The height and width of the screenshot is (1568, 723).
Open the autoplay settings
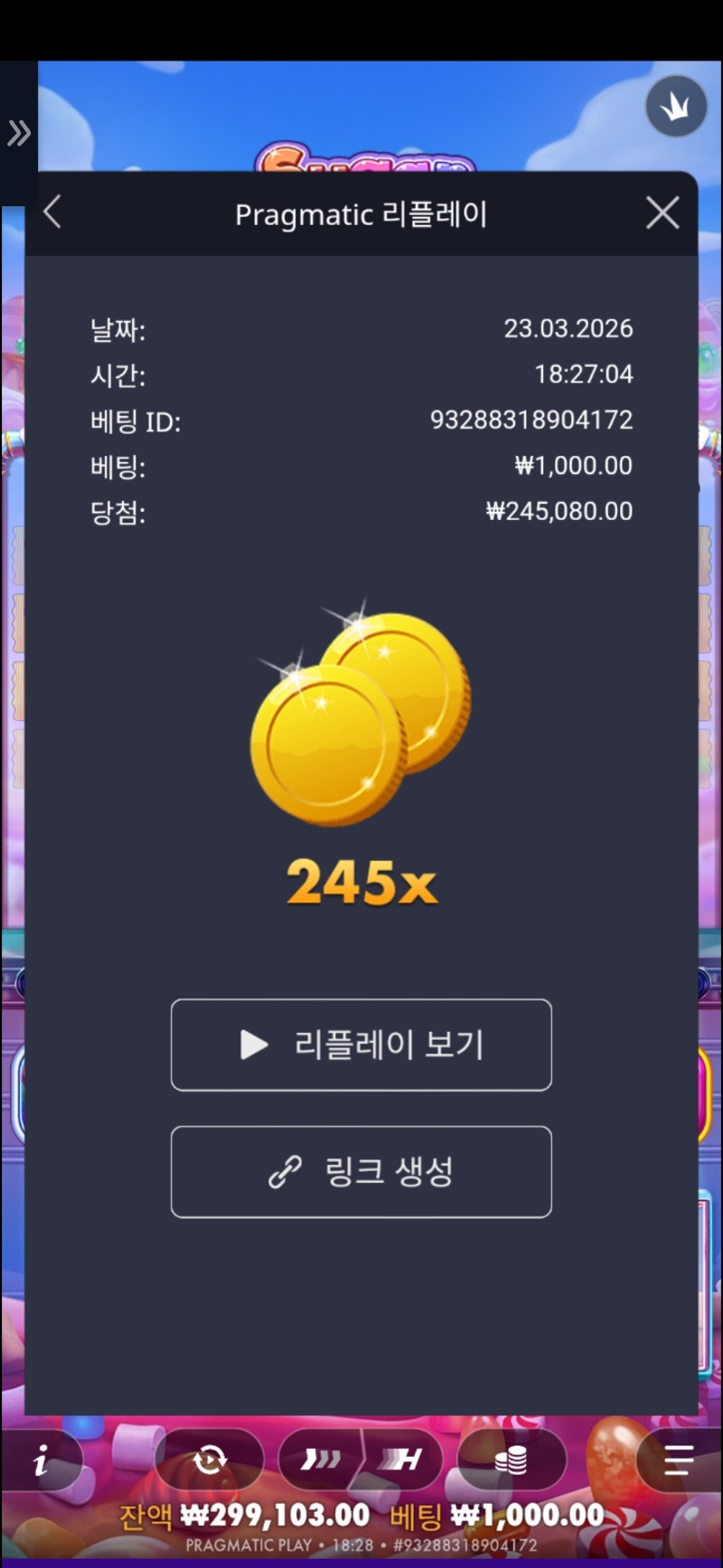pyautogui.click(x=210, y=1459)
